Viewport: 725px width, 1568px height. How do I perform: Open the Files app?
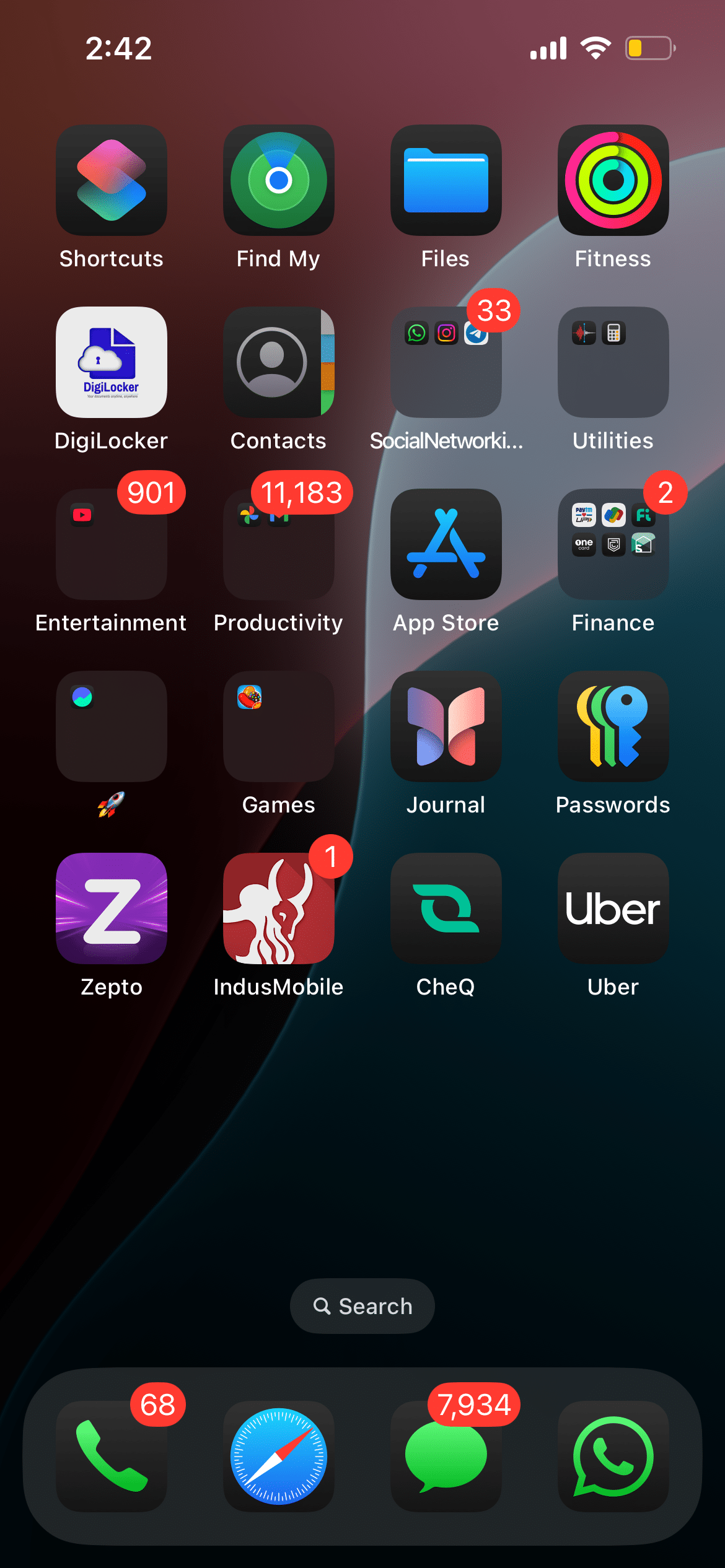(x=446, y=180)
